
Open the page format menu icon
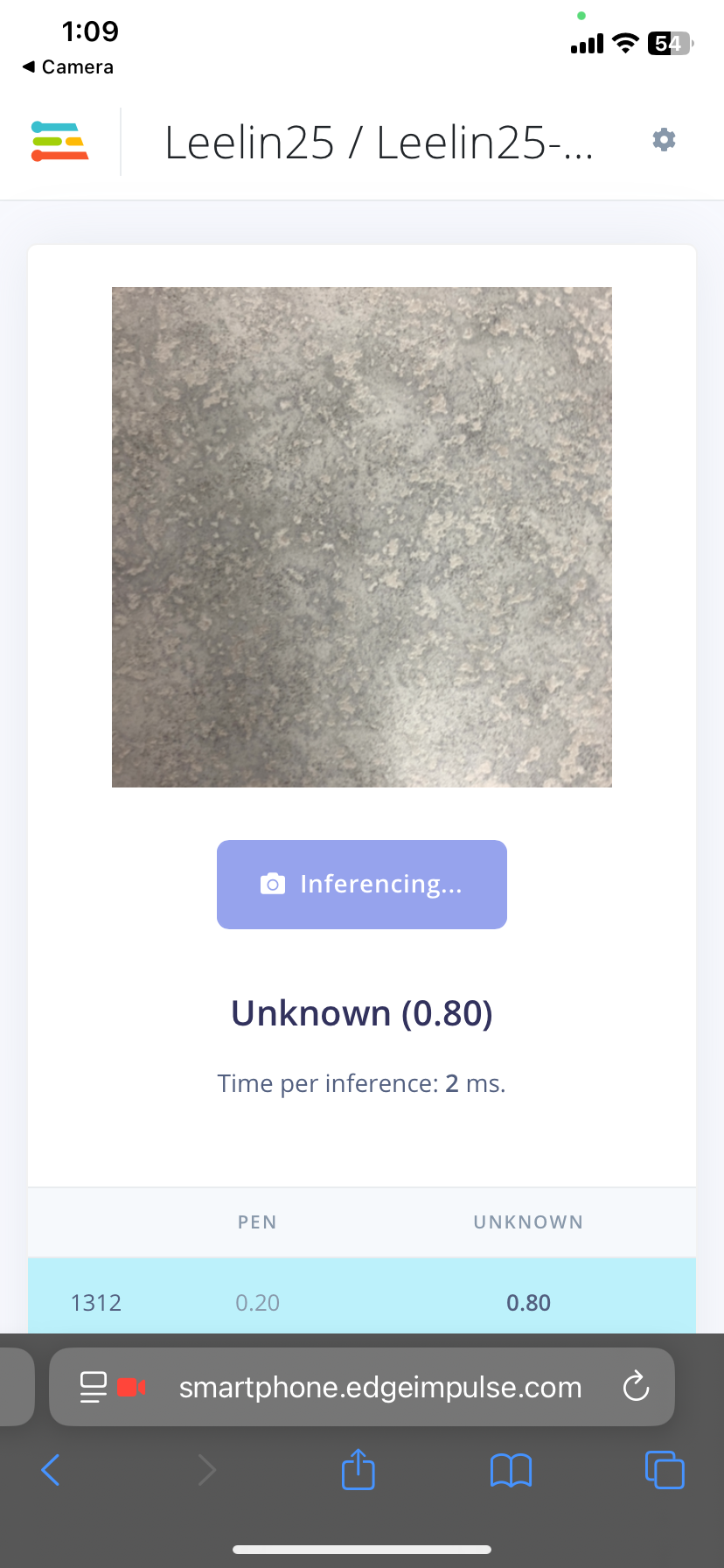click(x=93, y=1387)
